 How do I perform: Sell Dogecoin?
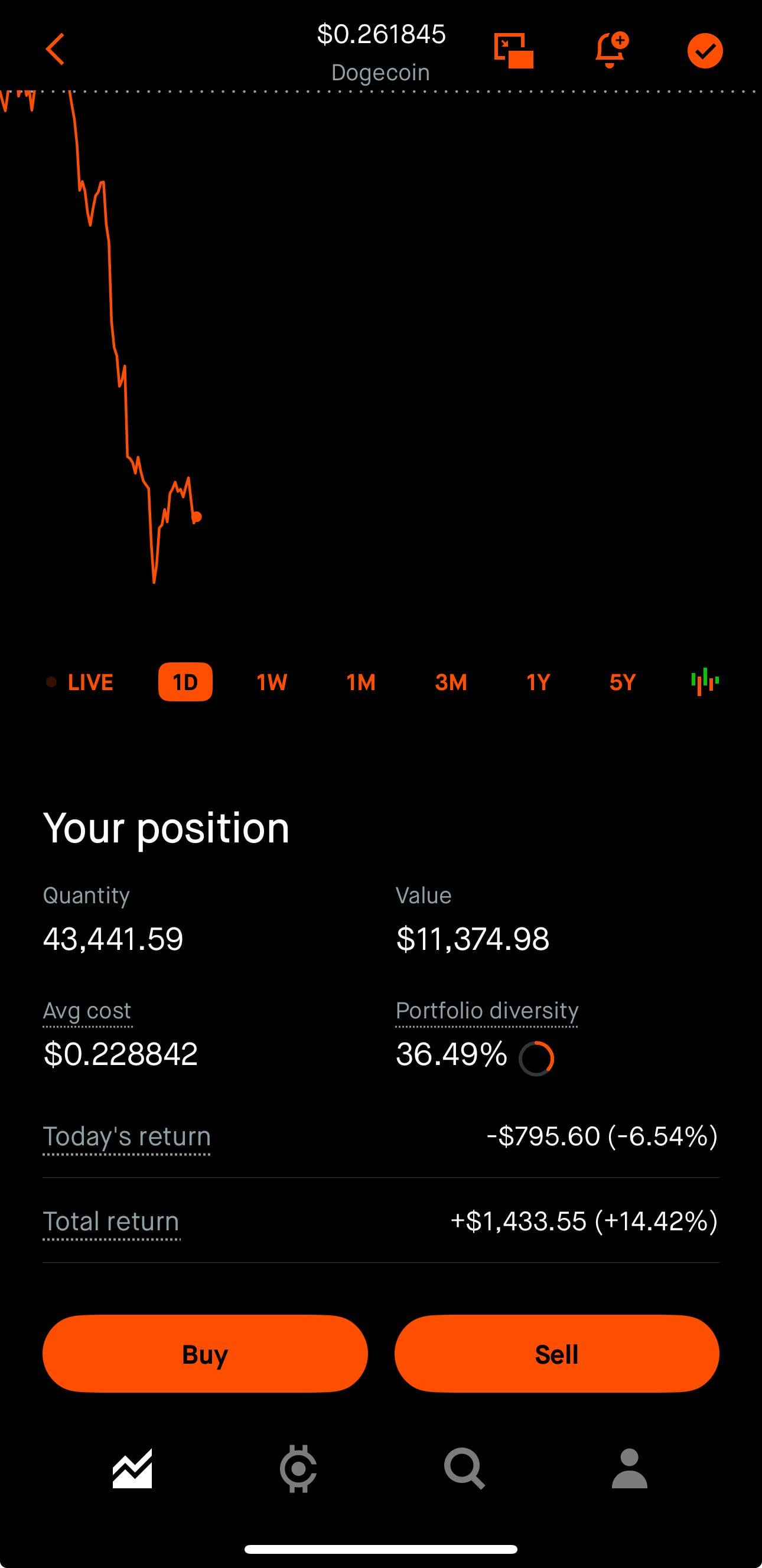pyautogui.click(x=556, y=1354)
